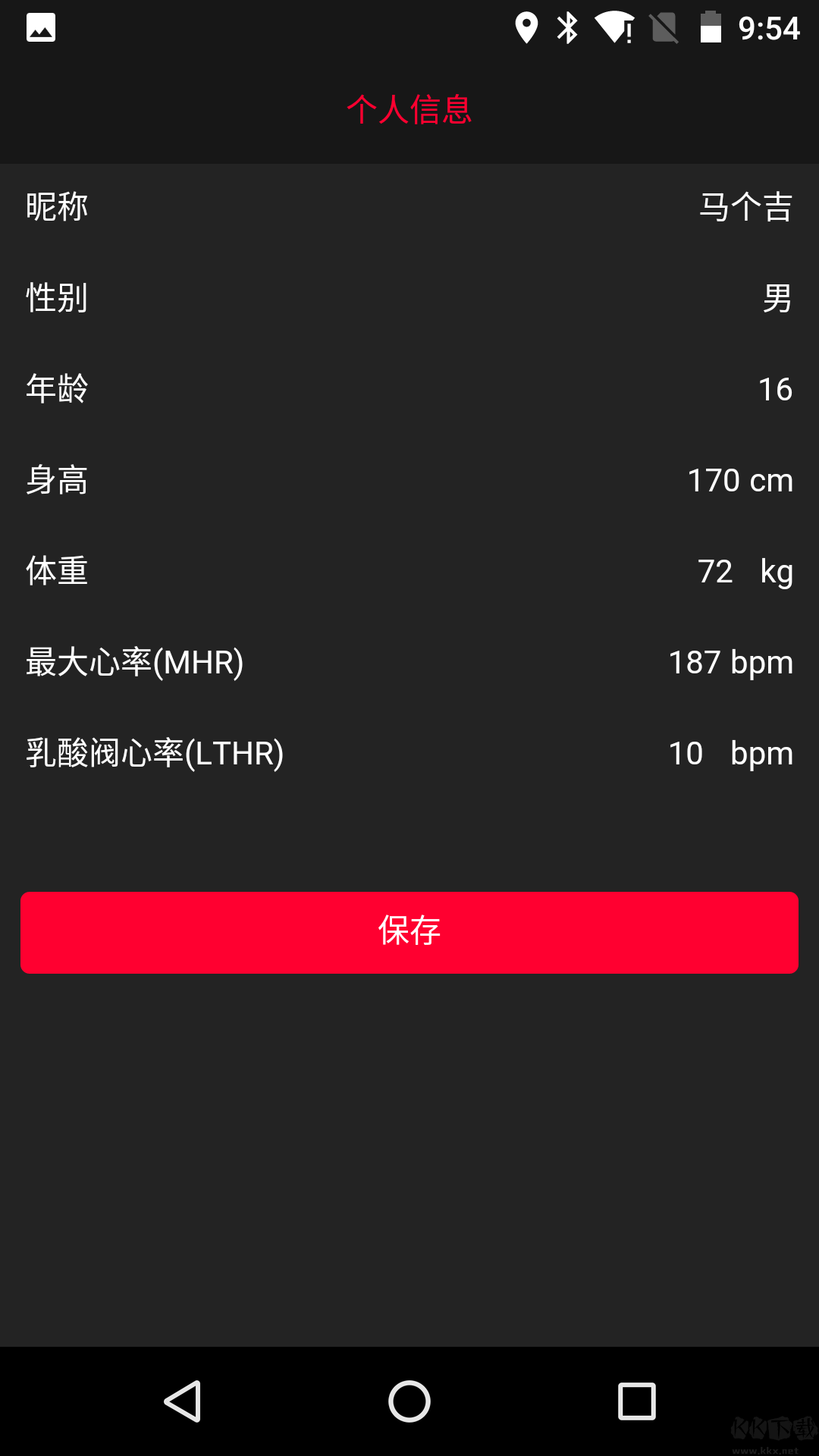The height and width of the screenshot is (1456, 819).
Task: Open the 年龄 age selector showing 16
Action: (x=409, y=389)
